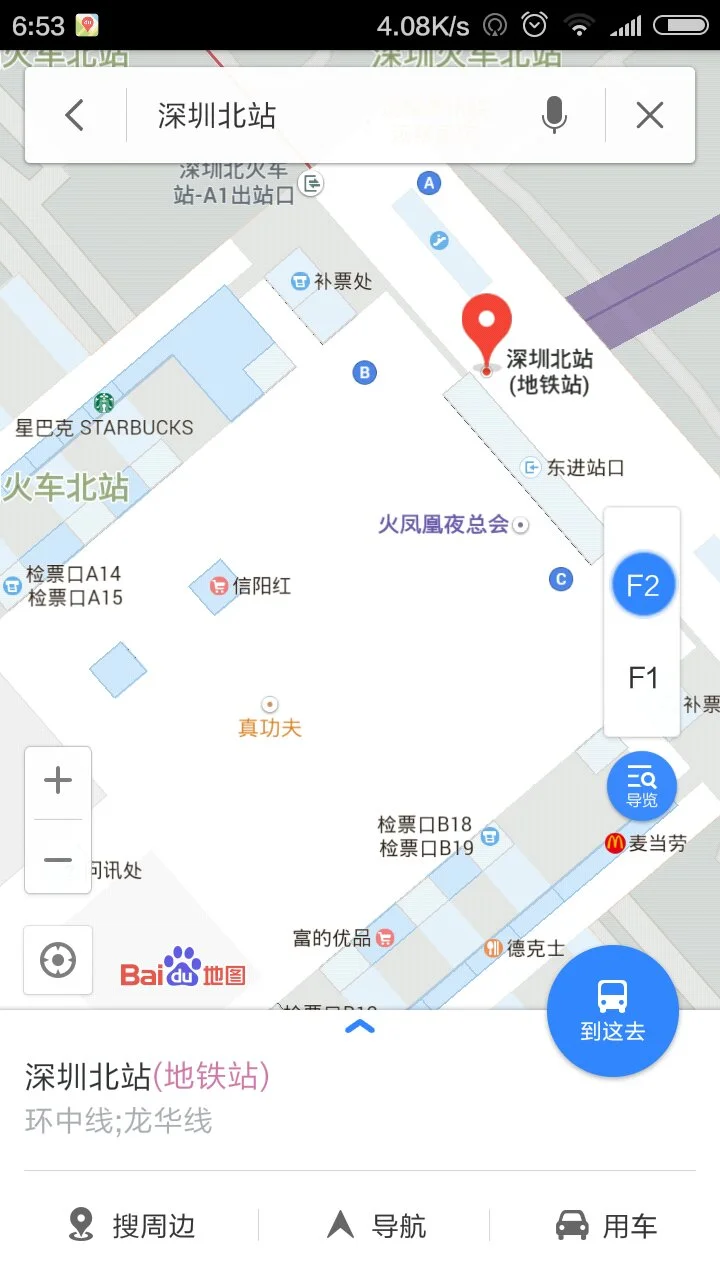The width and height of the screenshot is (720, 1280).
Task: Tap the microphone icon for voice search
Action: [554, 114]
